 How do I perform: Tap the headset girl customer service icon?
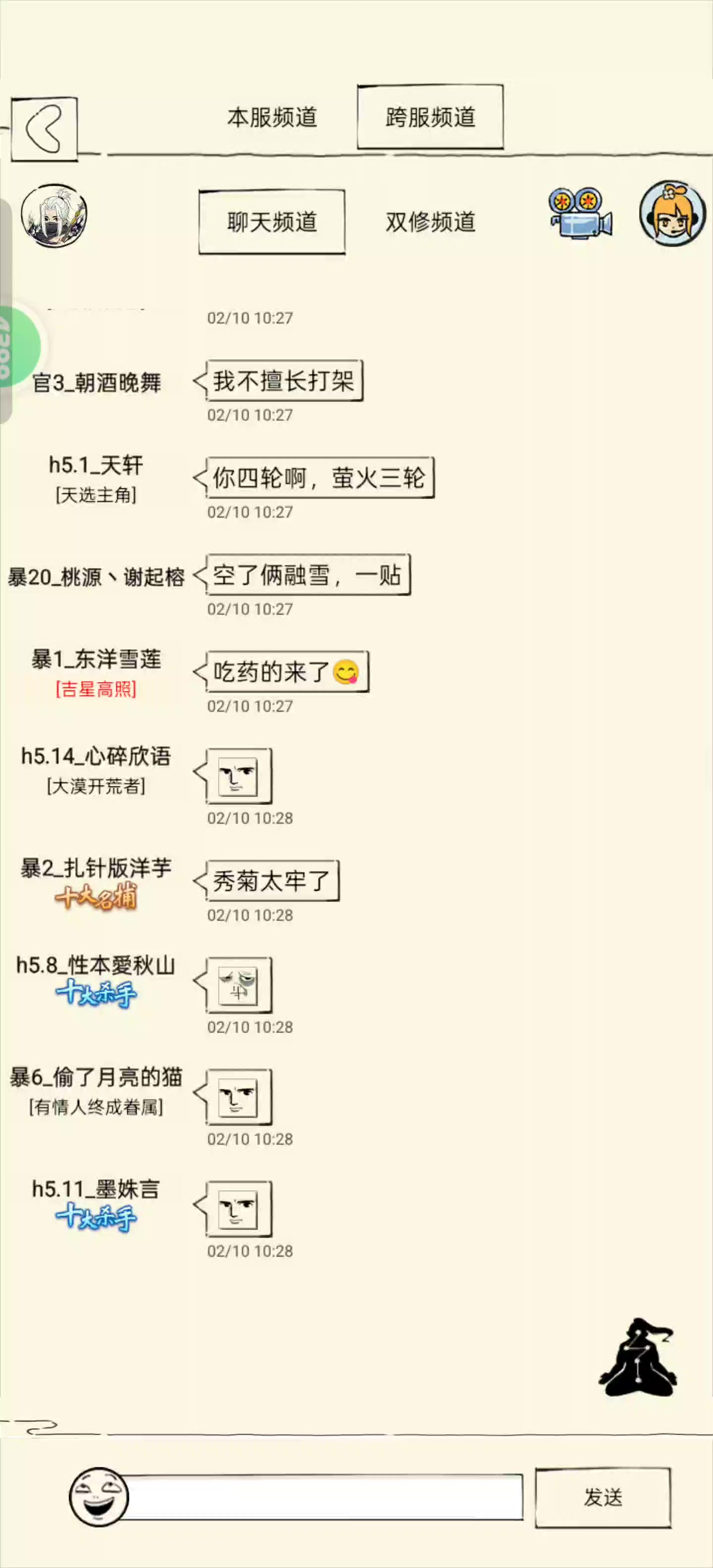pyautogui.click(x=672, y=213)
